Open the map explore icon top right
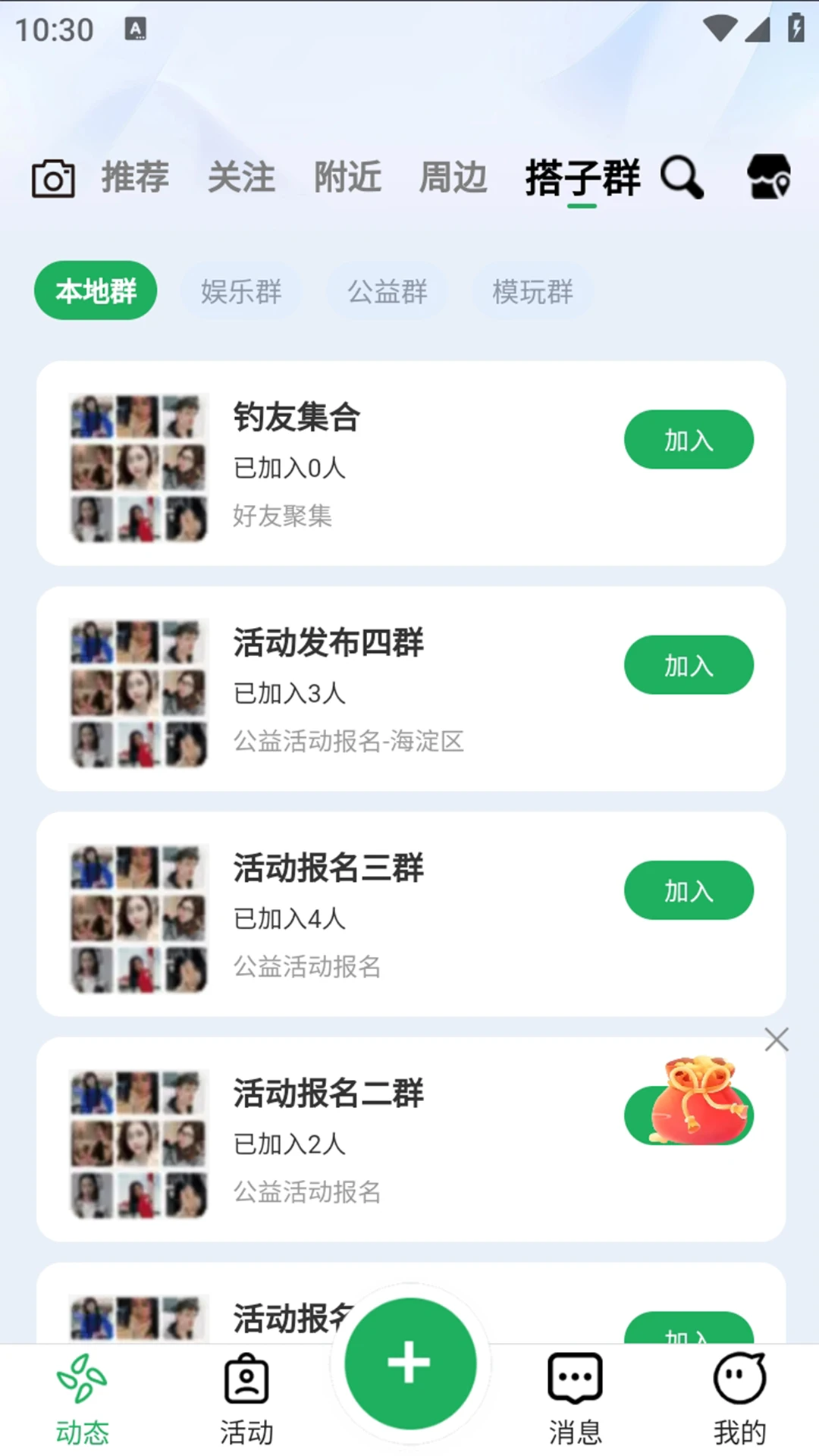The height and width of the screenshot is (1456, 819). click(x=768, y=178)
